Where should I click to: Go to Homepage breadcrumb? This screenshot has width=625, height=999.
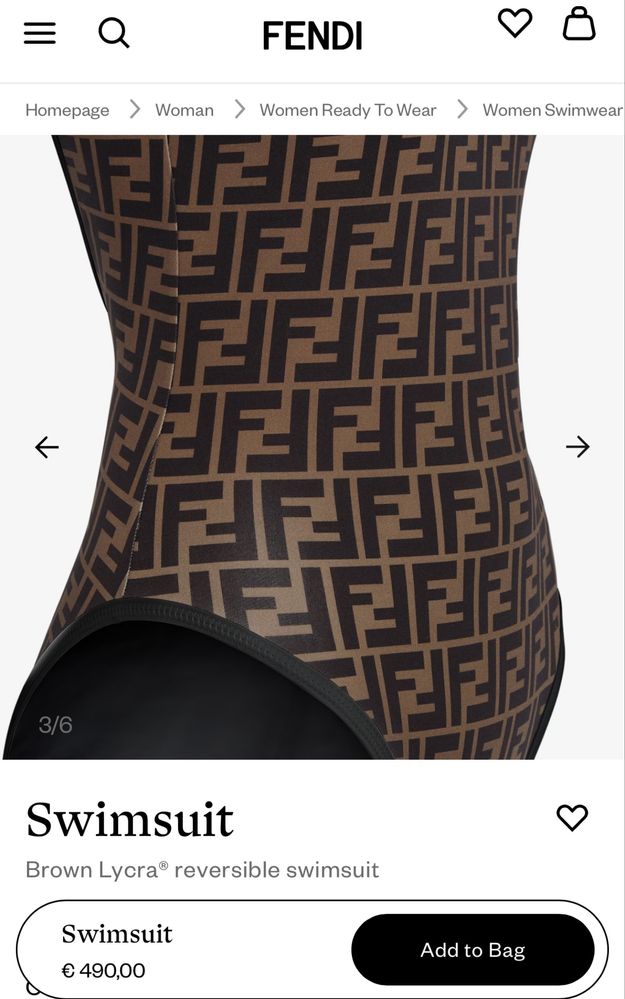pos(67,110)
